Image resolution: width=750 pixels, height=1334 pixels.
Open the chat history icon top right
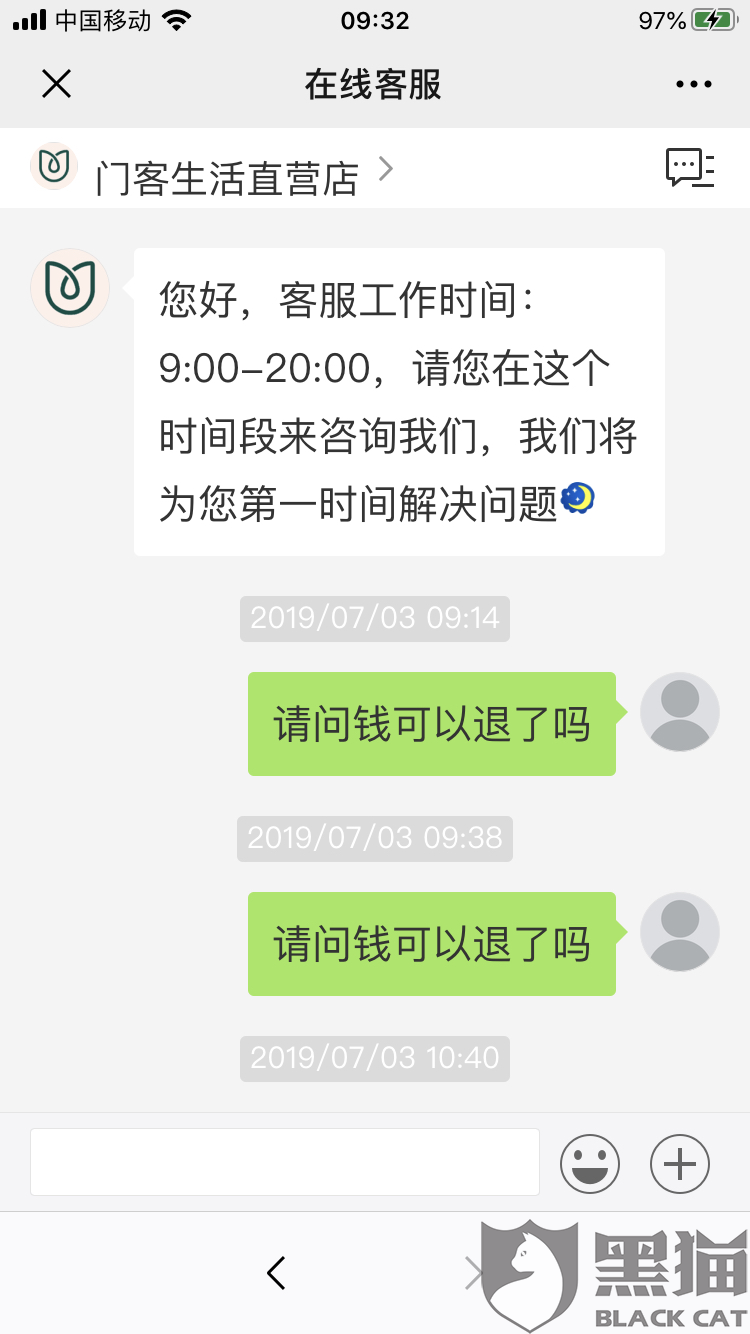click(x=692, y=168)
